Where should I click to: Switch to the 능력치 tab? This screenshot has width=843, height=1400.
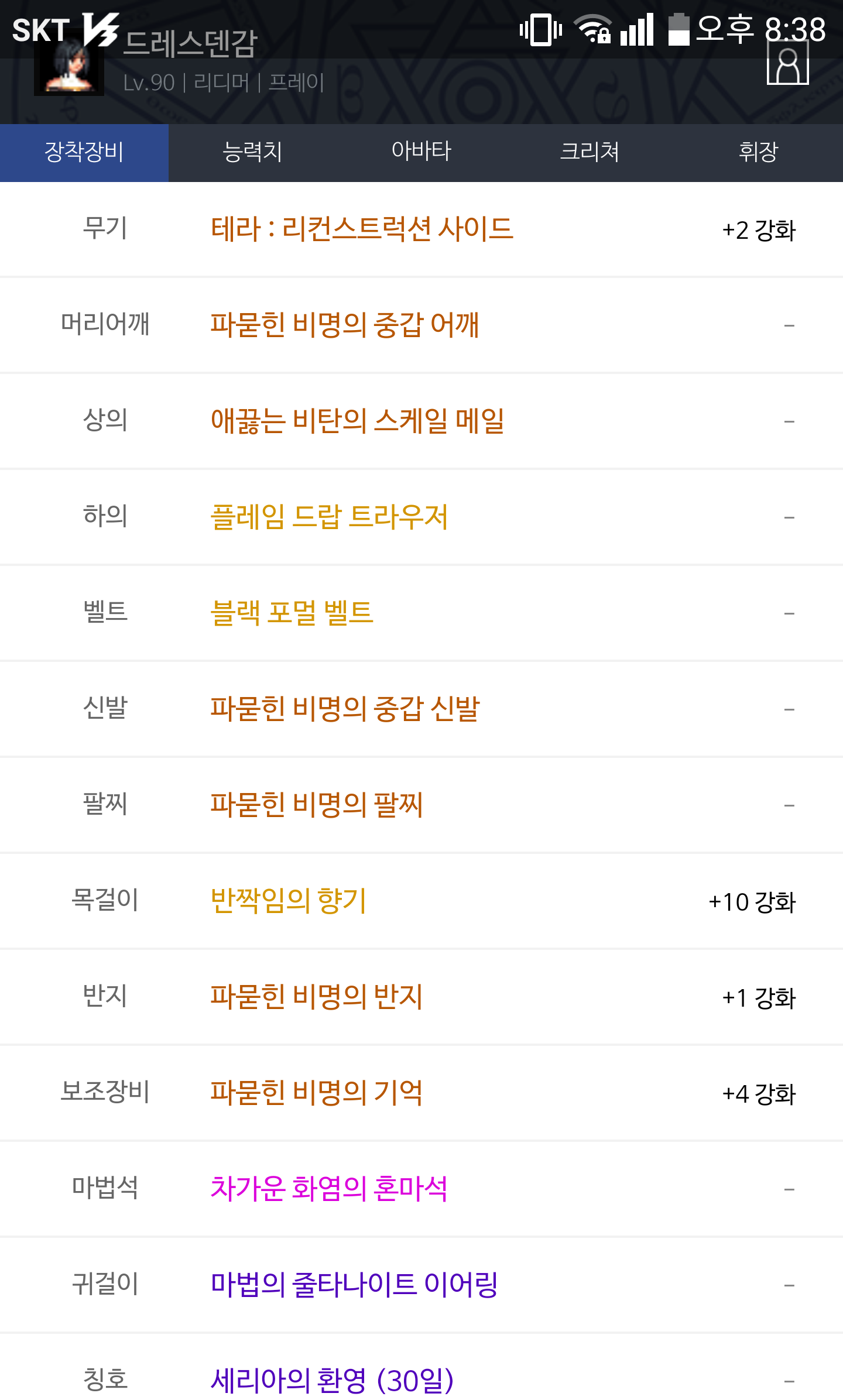pos(253,153)
